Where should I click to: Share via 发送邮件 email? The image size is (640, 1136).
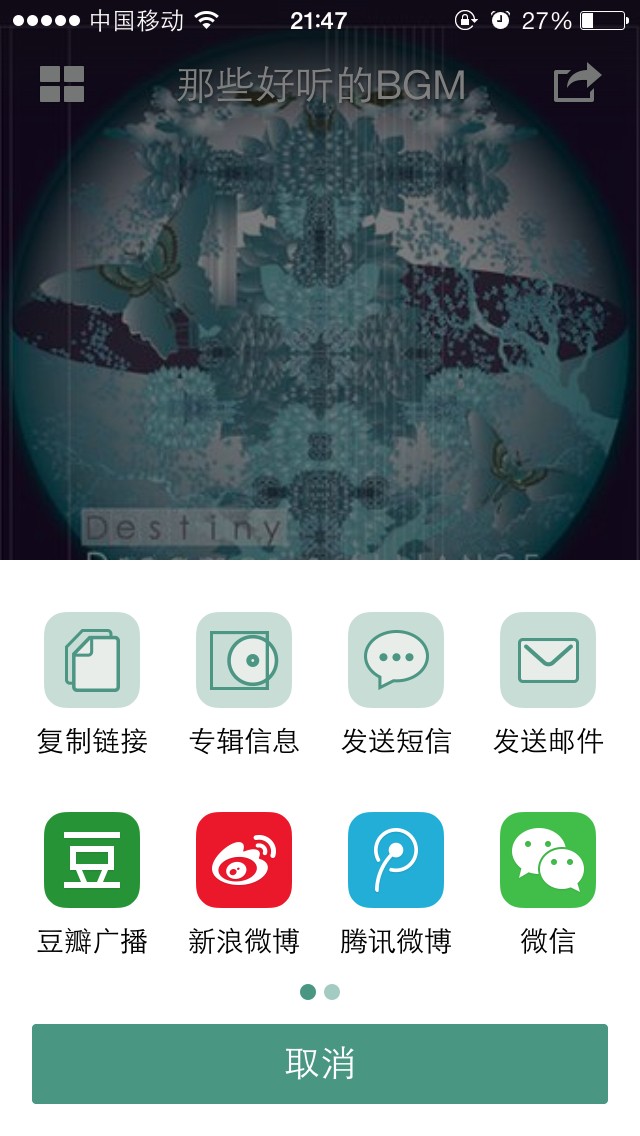548,660
